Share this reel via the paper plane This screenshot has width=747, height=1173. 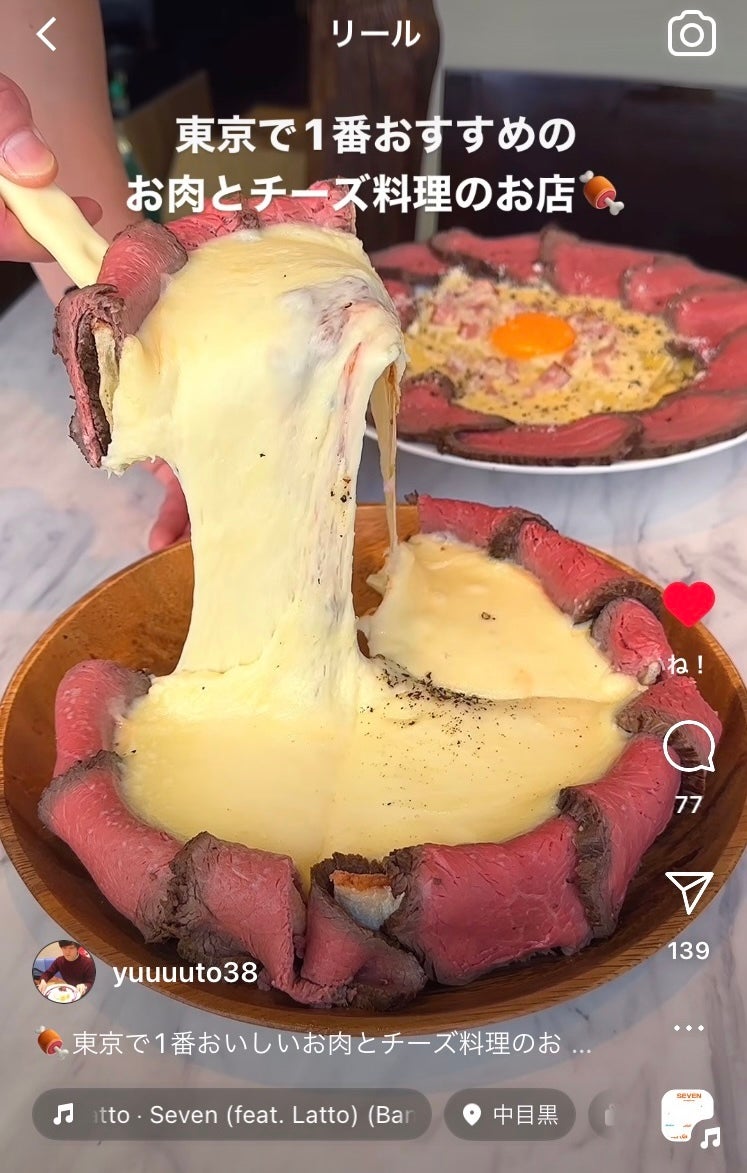pyautogui.click(x=689, y=892)
